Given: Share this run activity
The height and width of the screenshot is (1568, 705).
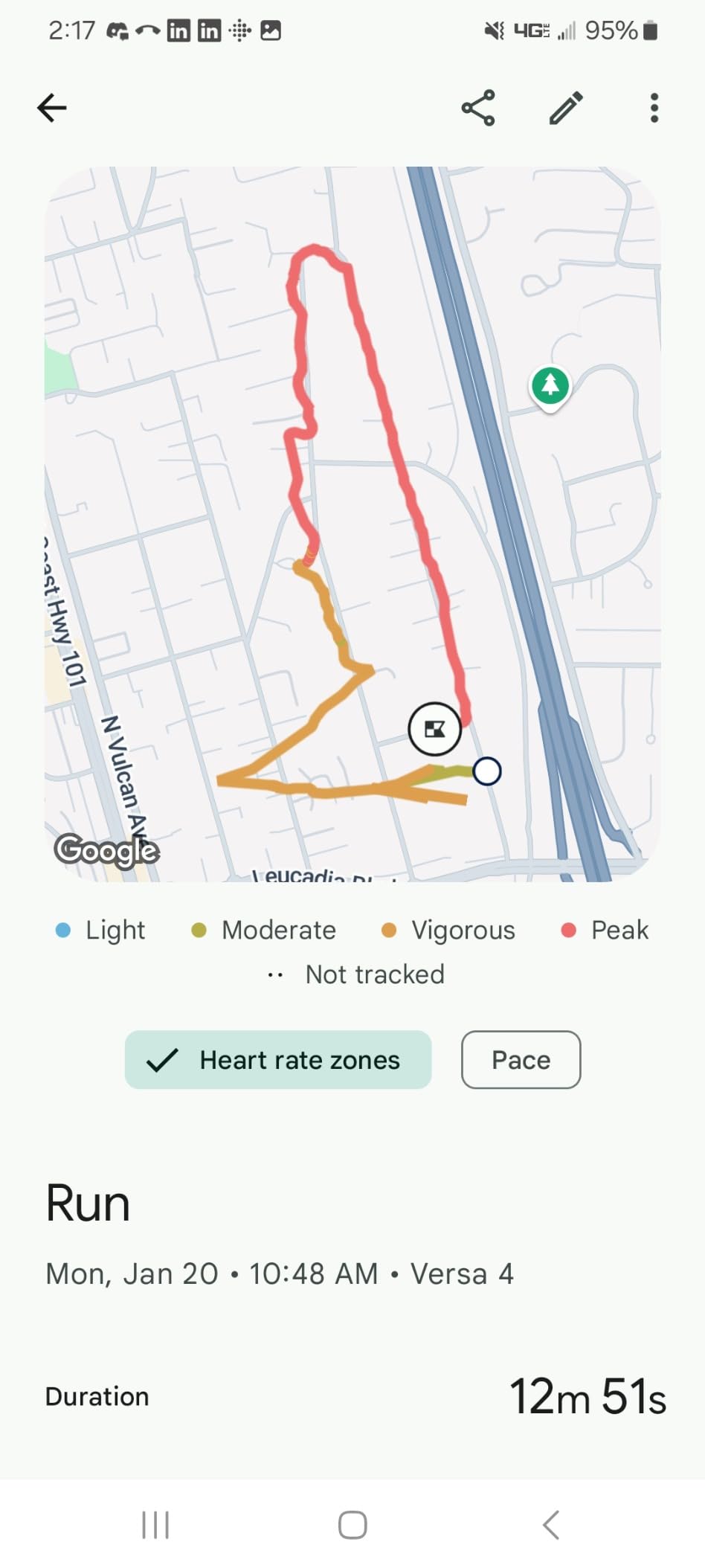Looking at the screenshot, I should 478,108.
